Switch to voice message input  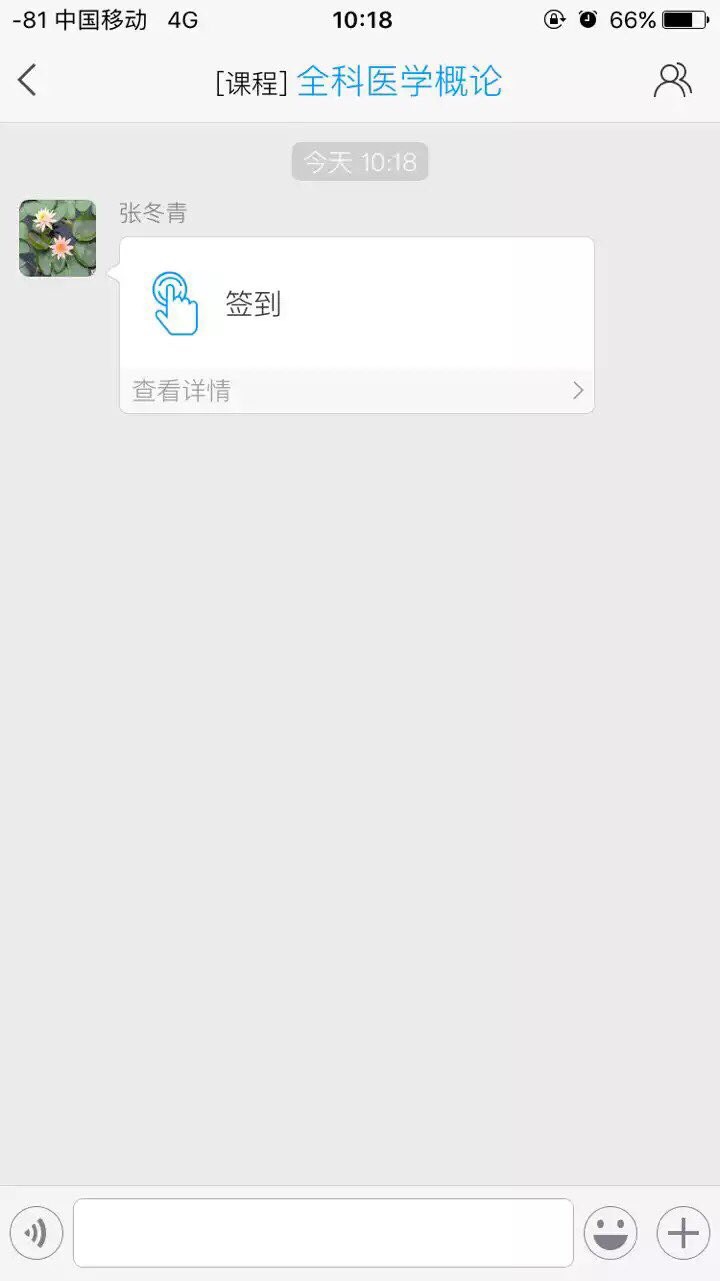[36, 1233]
